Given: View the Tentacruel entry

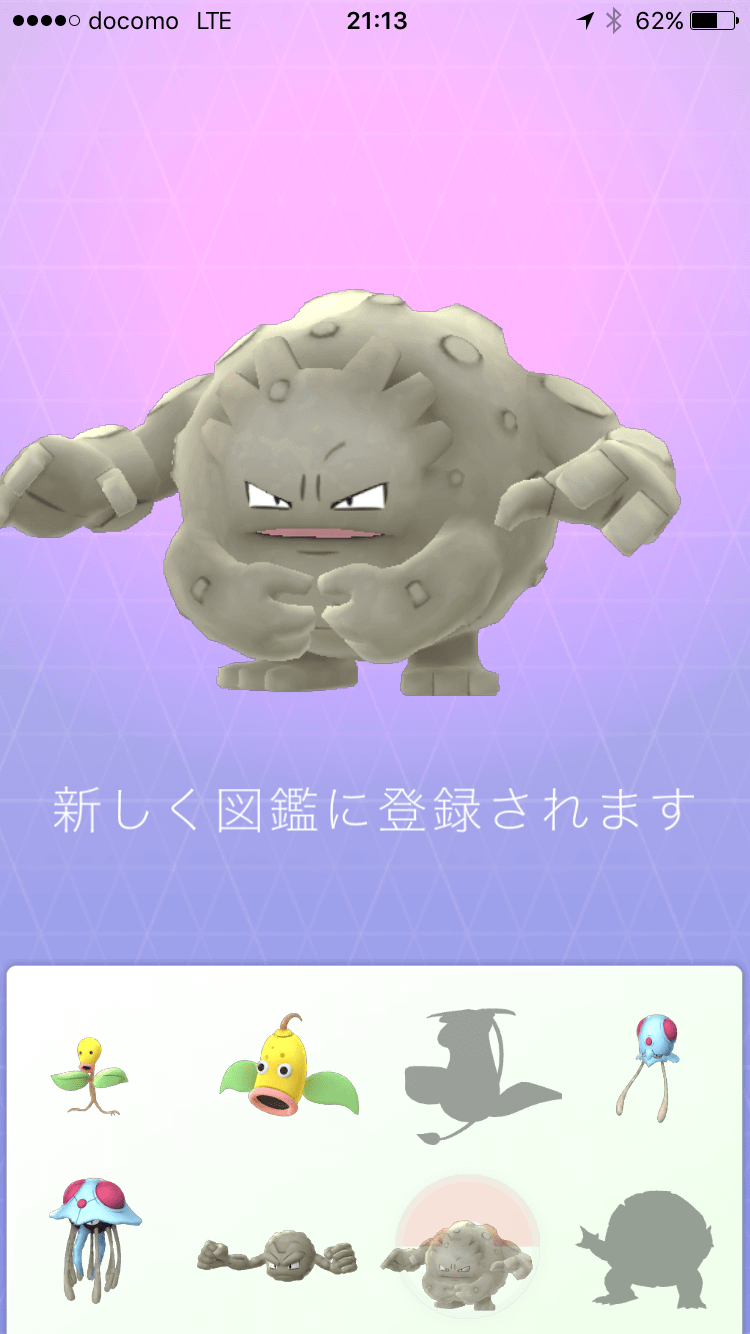Looking at the screenshot, I should [93, 1238].
